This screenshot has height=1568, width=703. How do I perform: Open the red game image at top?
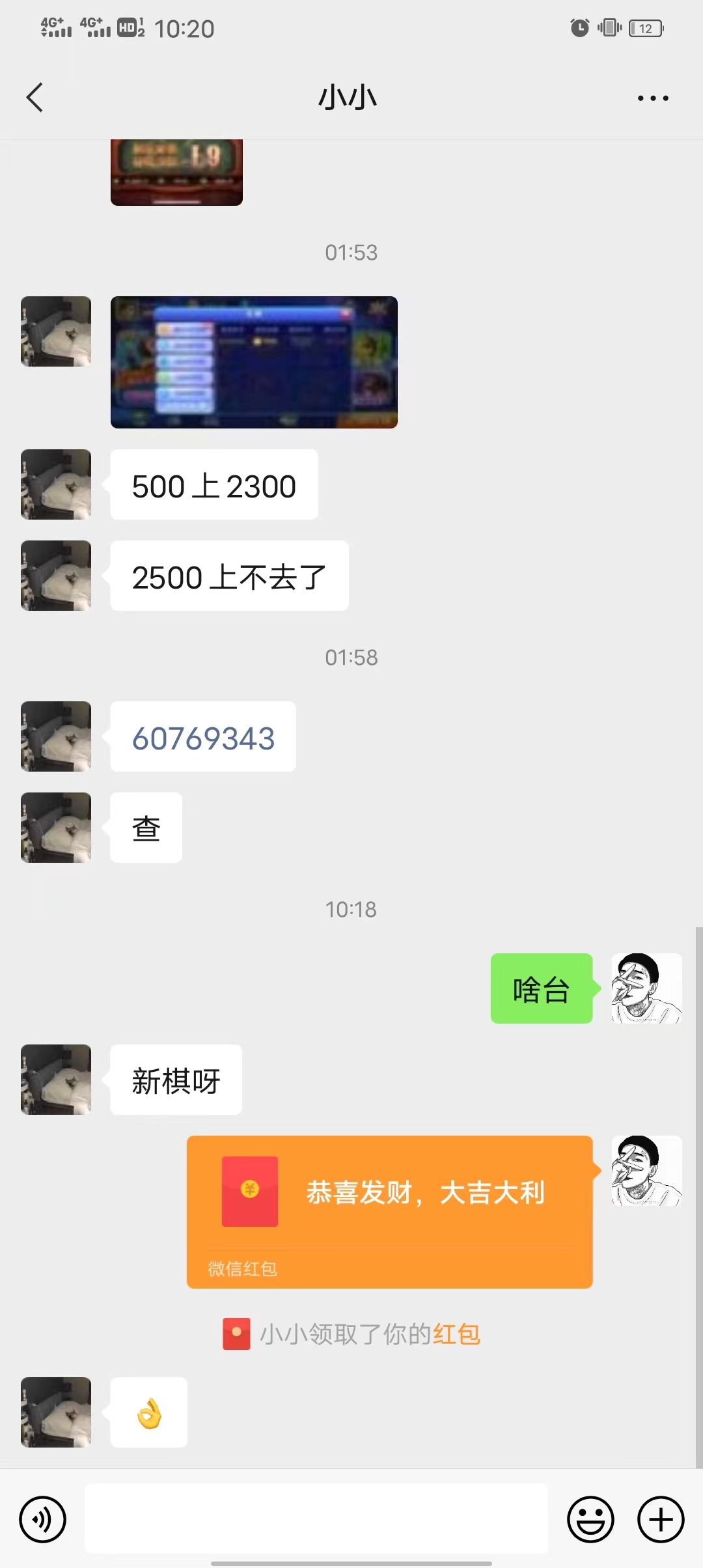[x=176, y=172]
